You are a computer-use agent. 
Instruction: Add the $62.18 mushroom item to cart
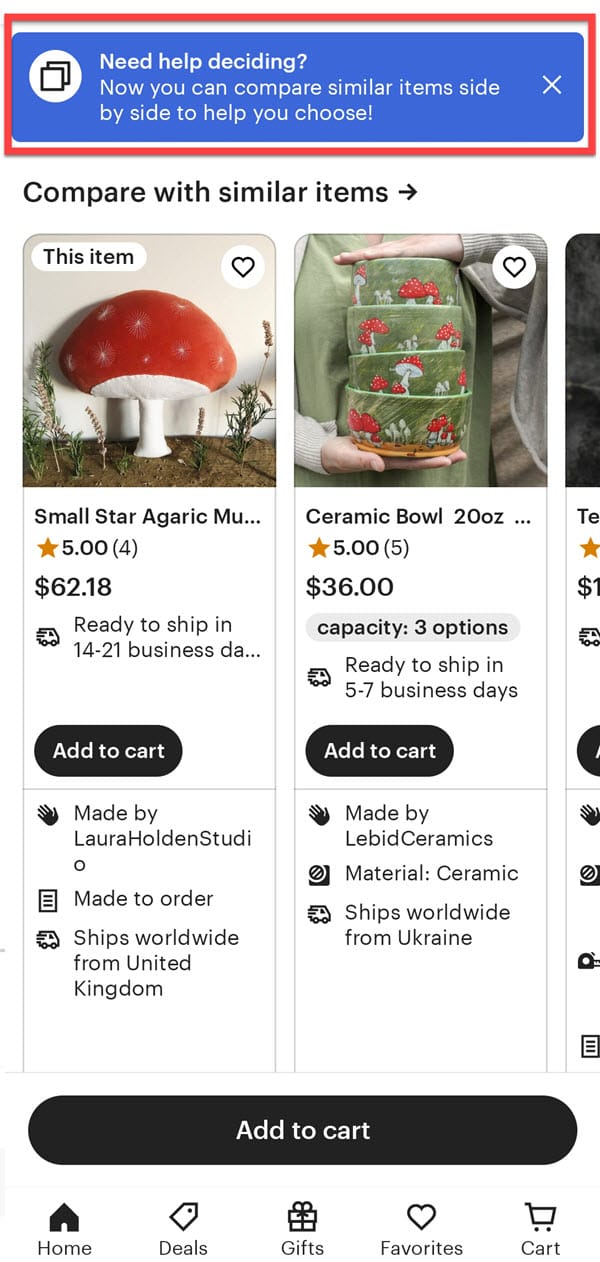pyautogui.click(x=108, y=751)
